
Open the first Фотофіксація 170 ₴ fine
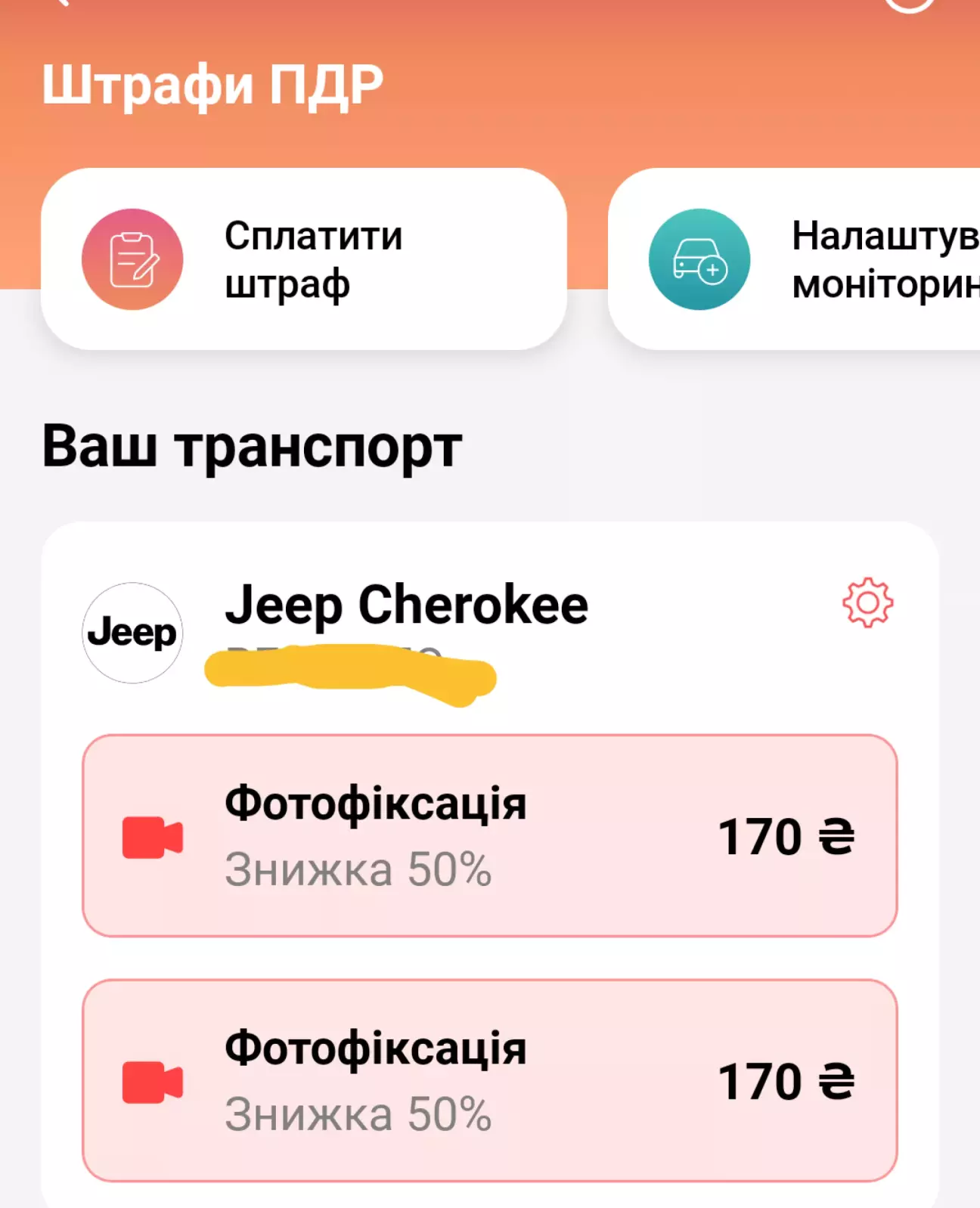489,835
